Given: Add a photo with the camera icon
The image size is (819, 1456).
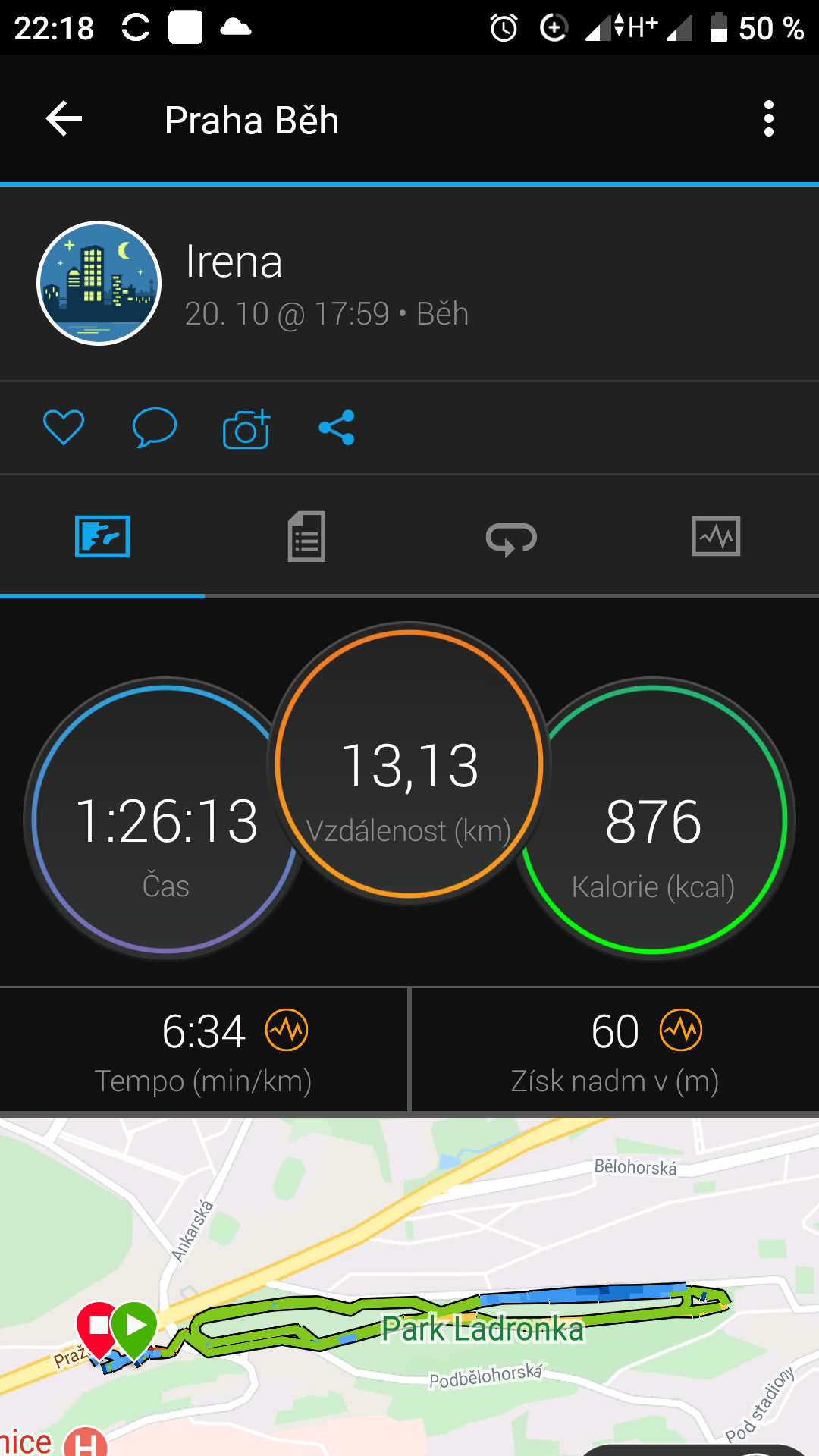Looking at the screenshot, I should pos(246,428).
